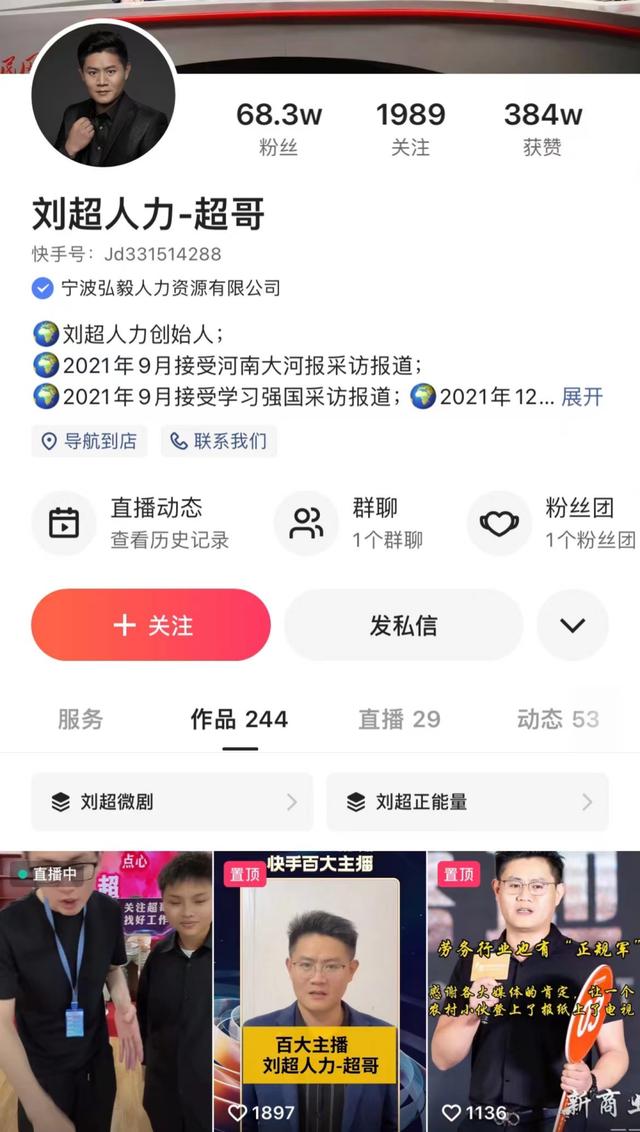This screenshot has width=640, height=1132.
Task: Switch to the 服务 tab
Action: 80,719
